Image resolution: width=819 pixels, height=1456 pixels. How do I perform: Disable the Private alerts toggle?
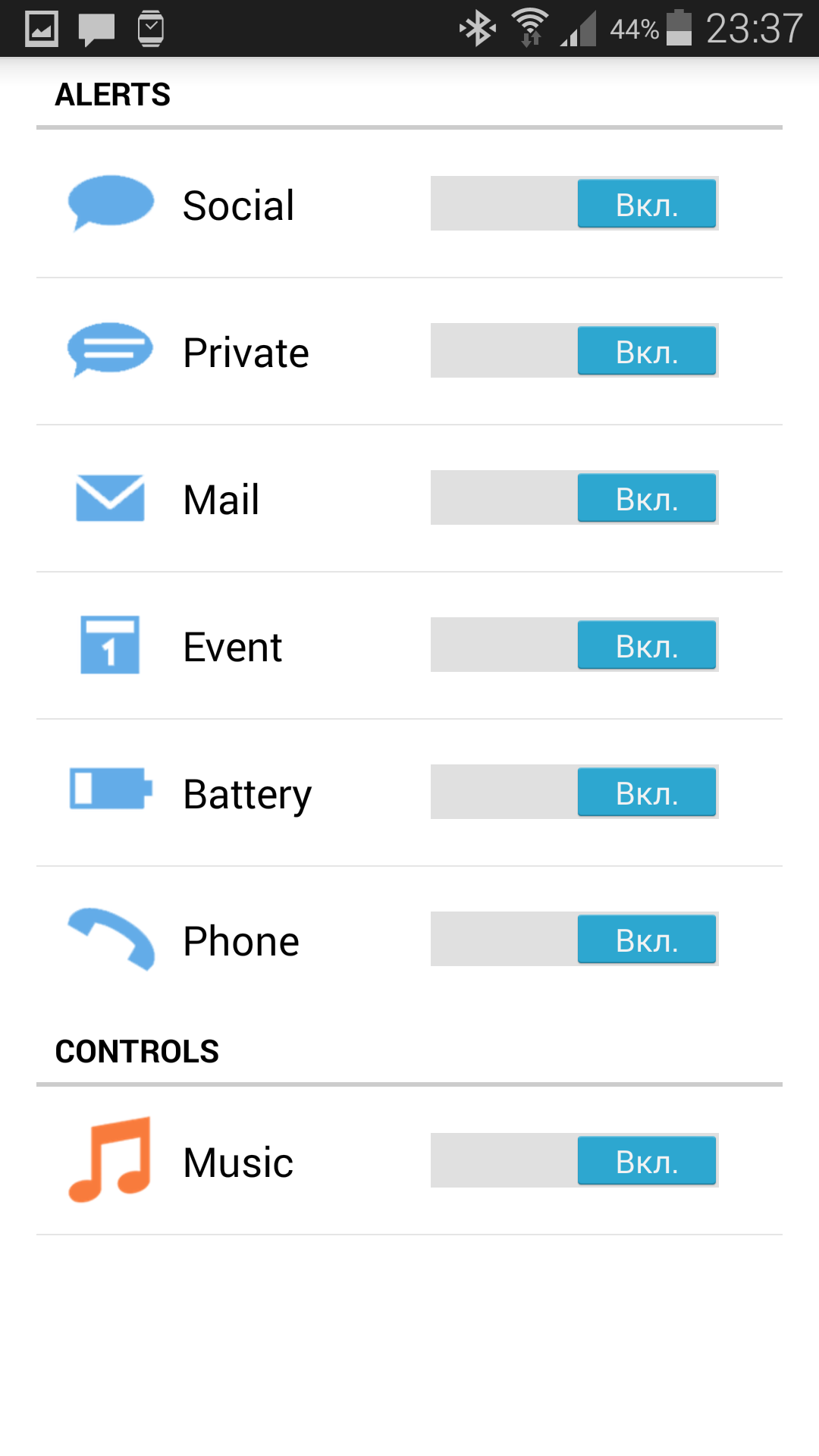(x=574, y=350)
